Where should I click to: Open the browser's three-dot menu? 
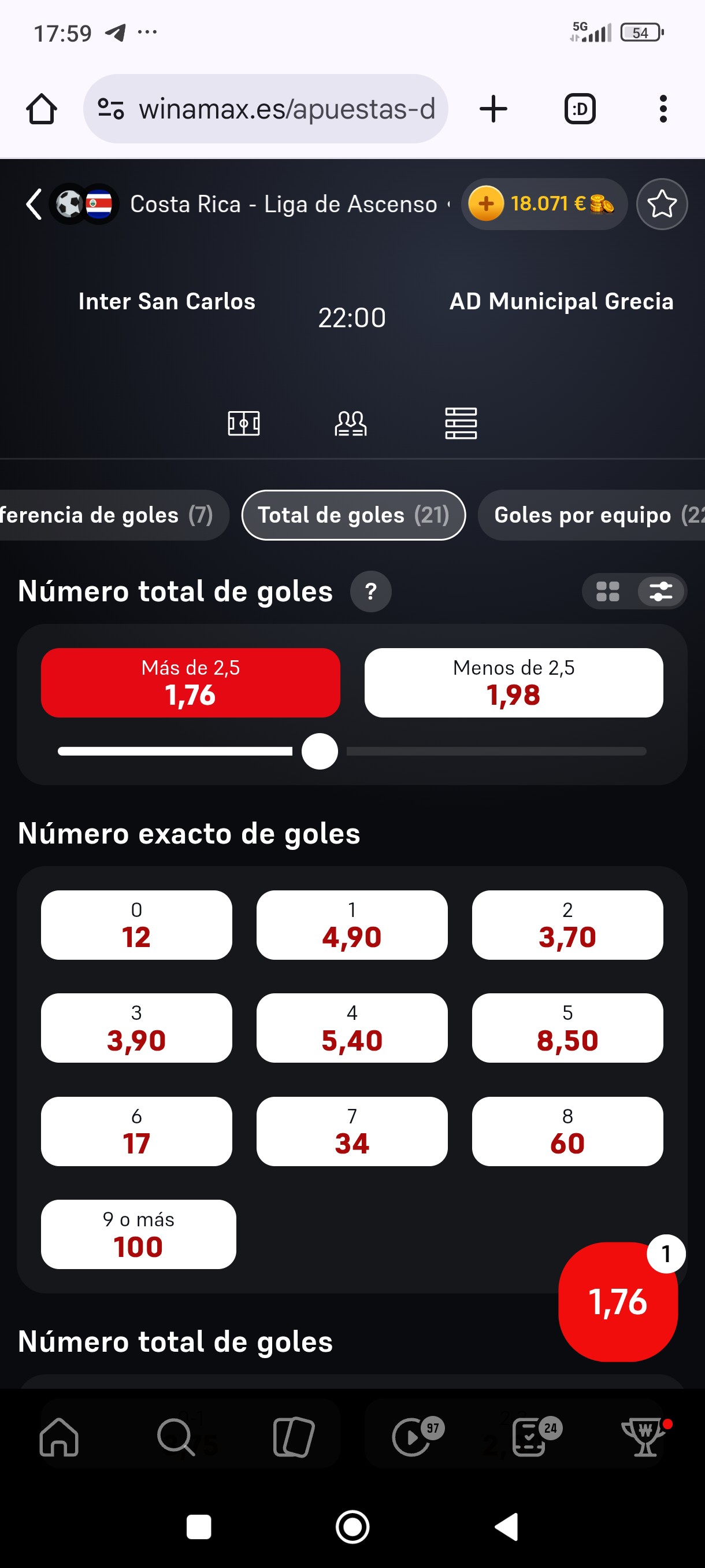(663, 109)
